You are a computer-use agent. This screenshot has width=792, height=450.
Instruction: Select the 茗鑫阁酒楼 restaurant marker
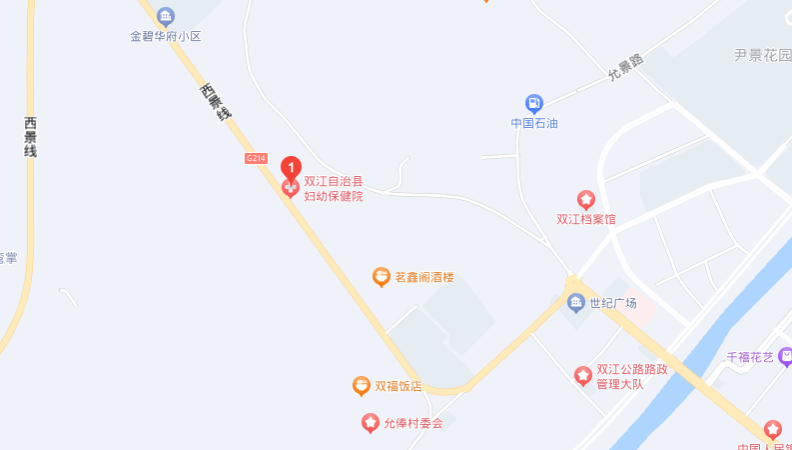381,277
